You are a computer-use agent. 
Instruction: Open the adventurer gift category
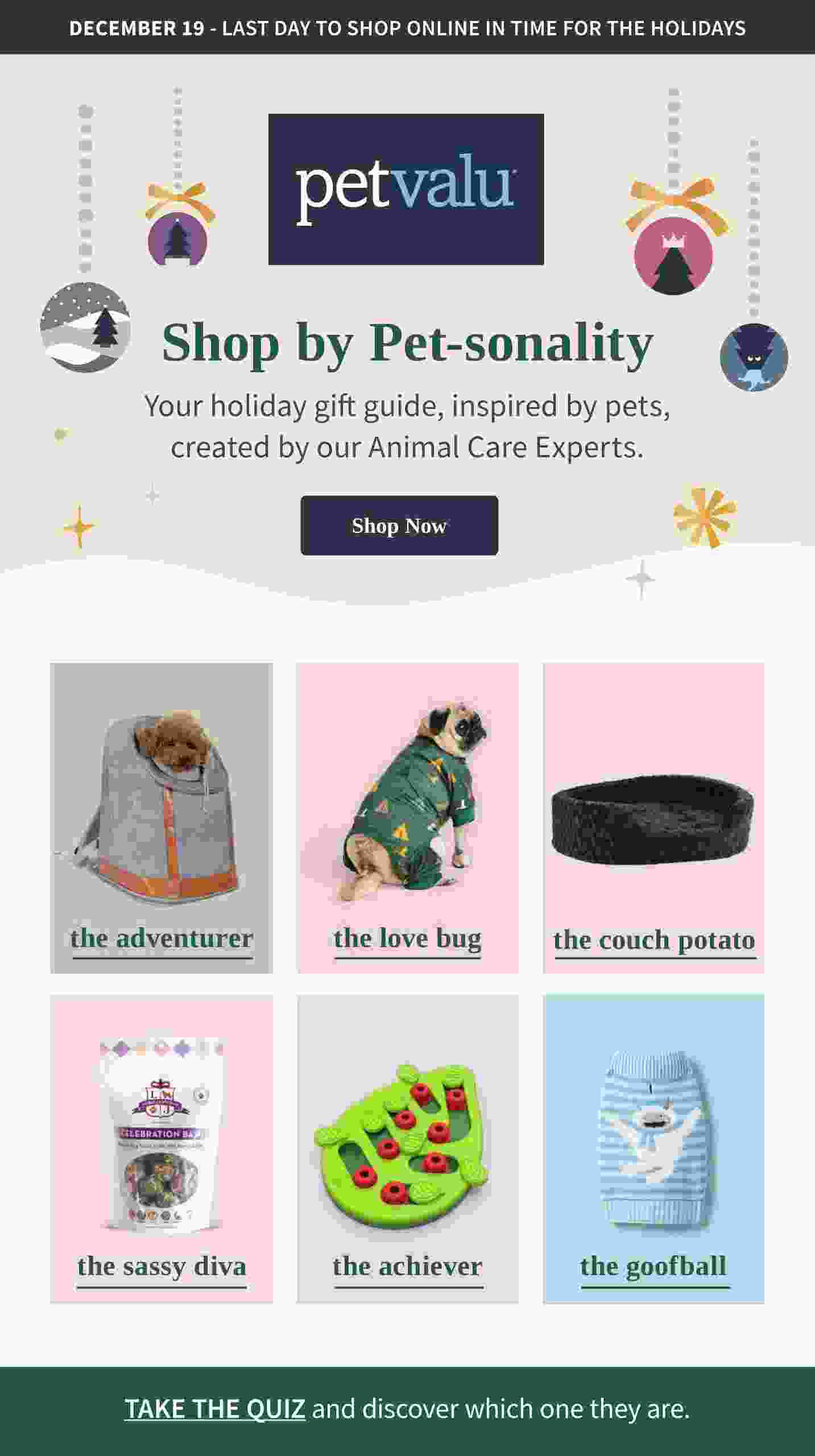(x=162, y=819)
